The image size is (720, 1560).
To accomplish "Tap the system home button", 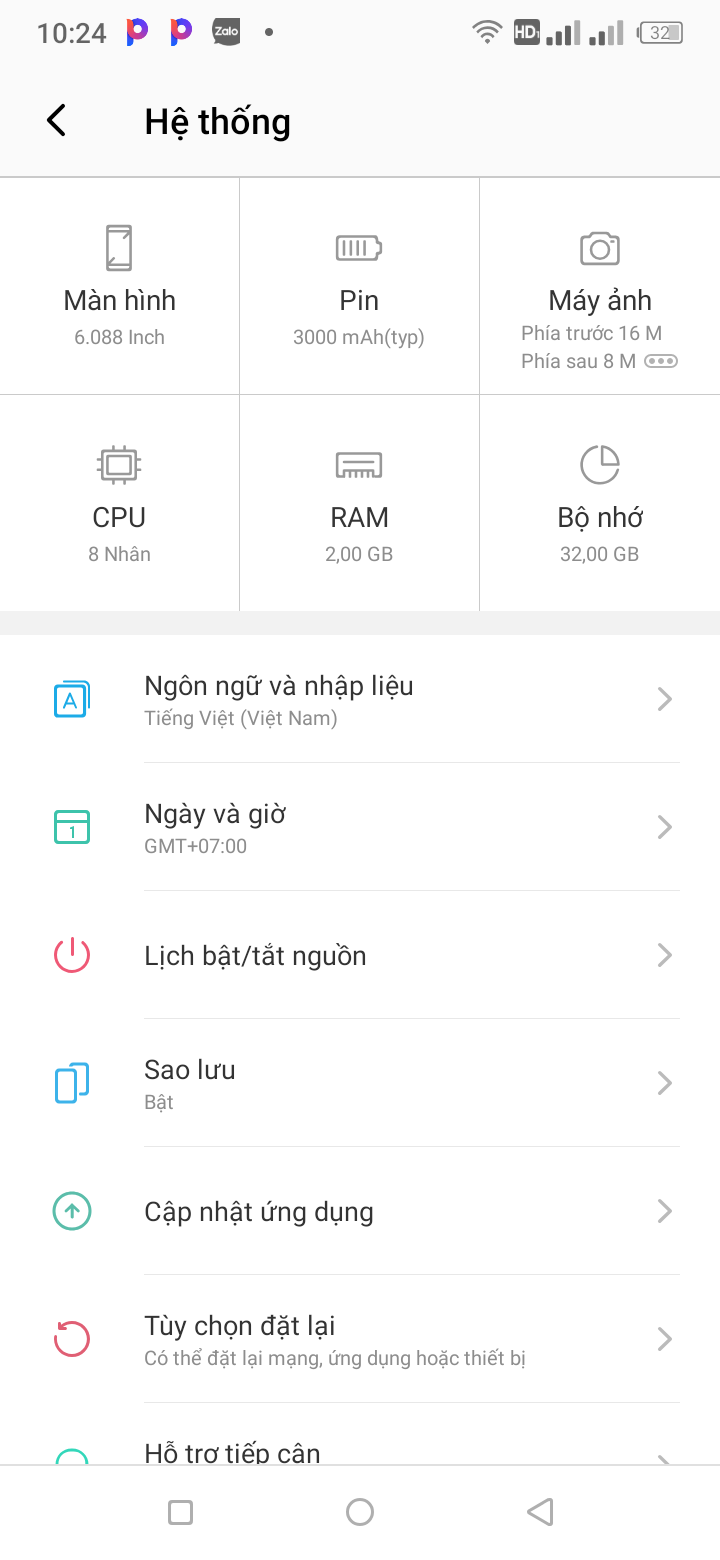I will click(360, 1512).
